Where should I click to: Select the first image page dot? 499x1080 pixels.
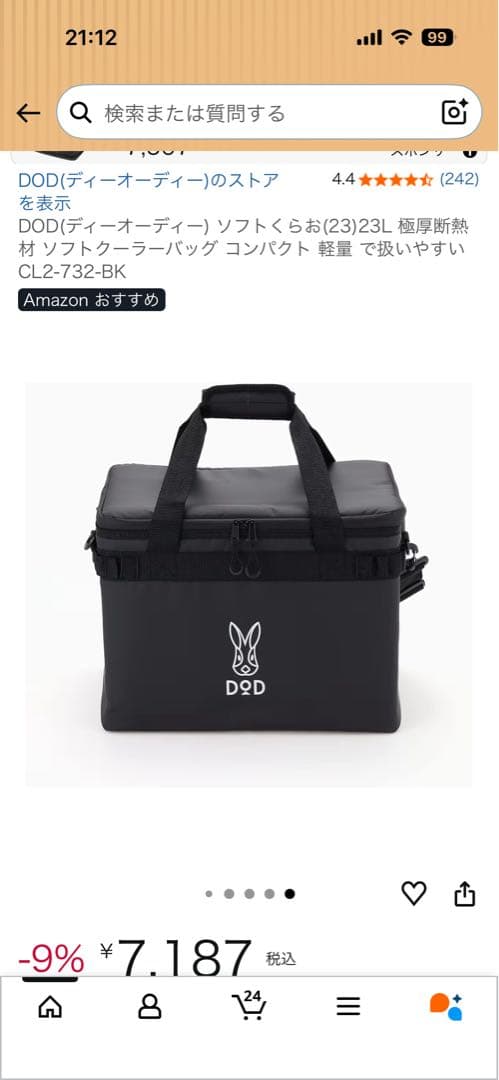(x=209, y=894)
